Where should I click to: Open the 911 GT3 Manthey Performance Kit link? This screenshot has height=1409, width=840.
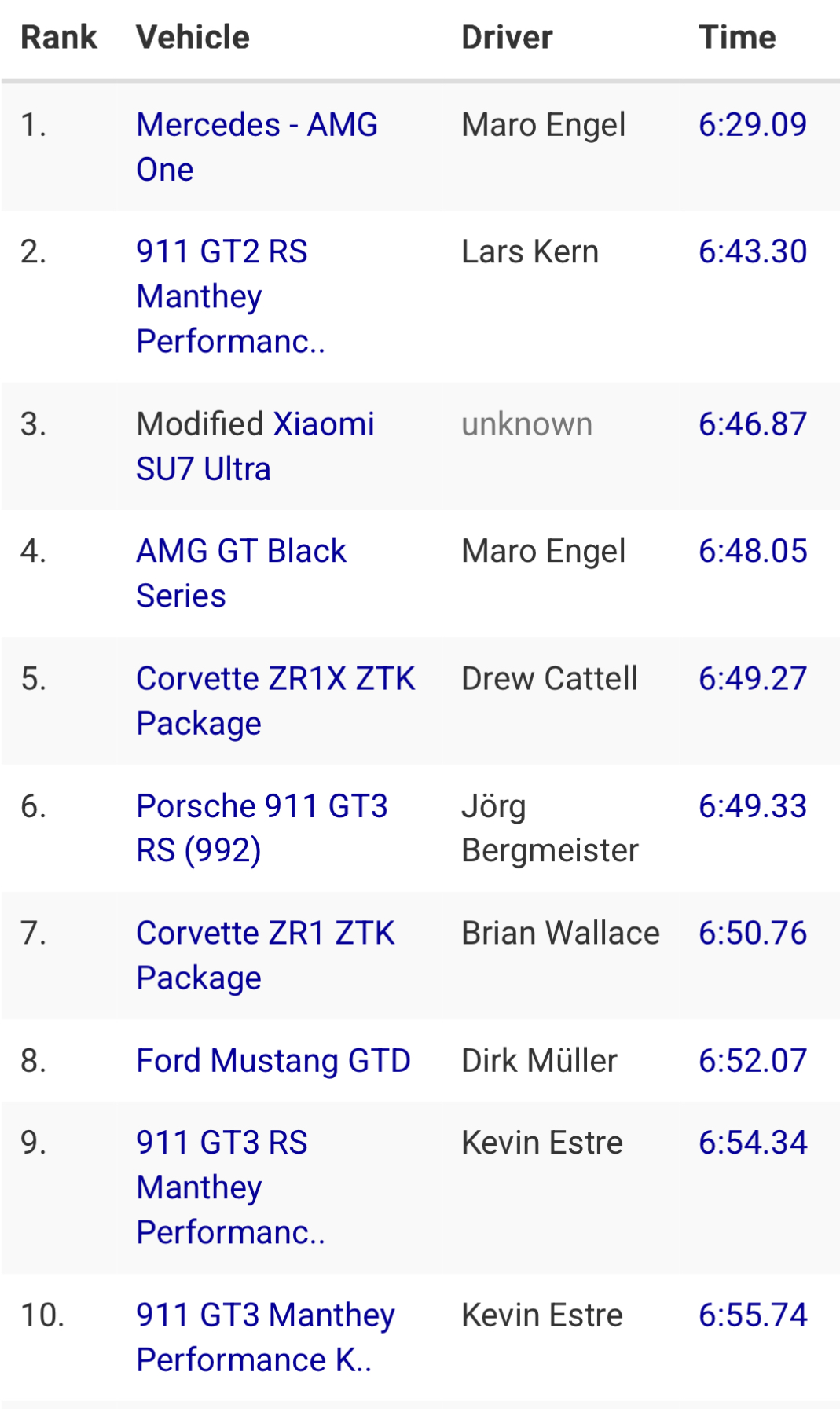coord(265,1316)
